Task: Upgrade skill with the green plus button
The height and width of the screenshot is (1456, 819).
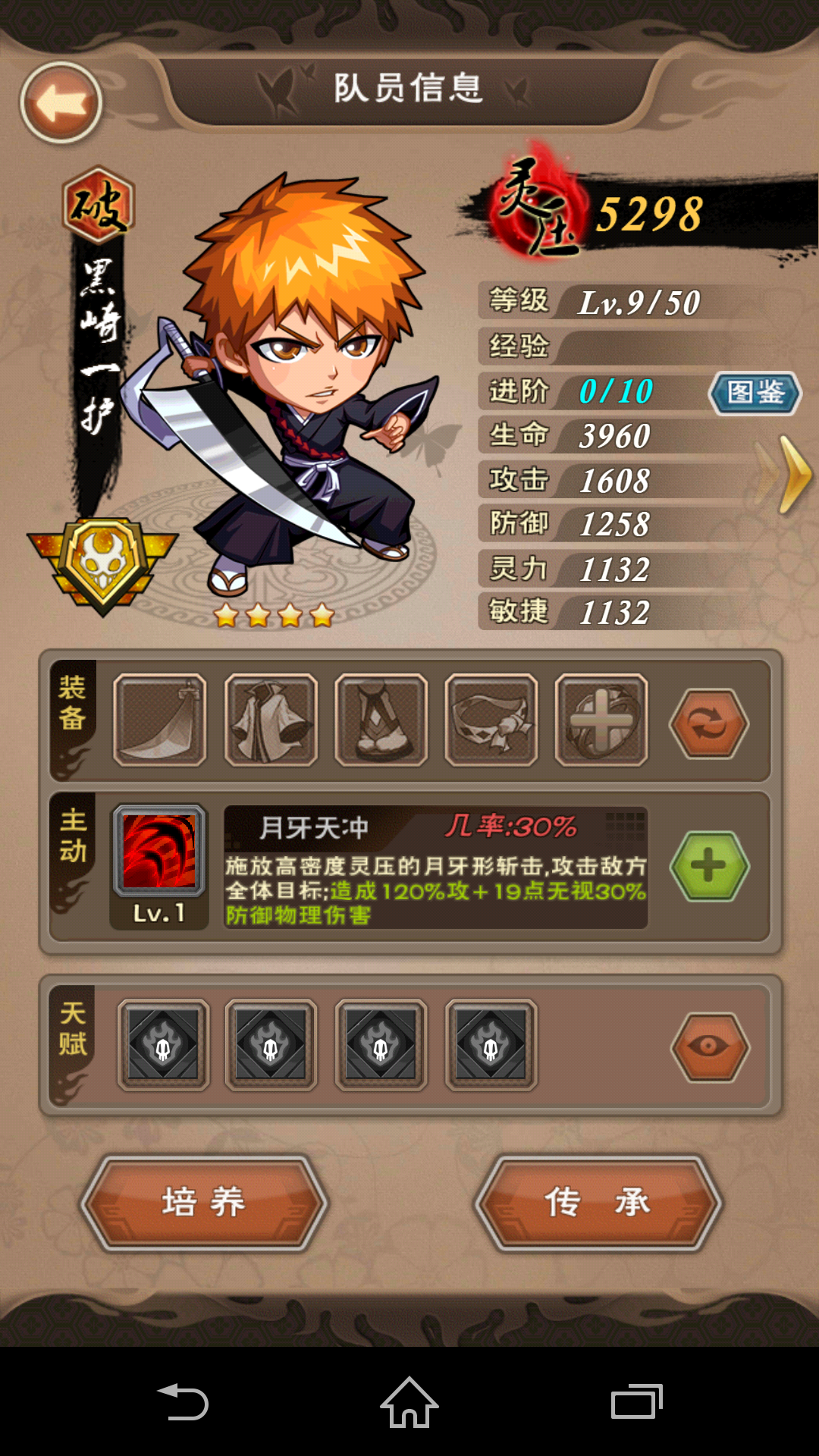Action: pyautogui.click(x=708, y=866)
